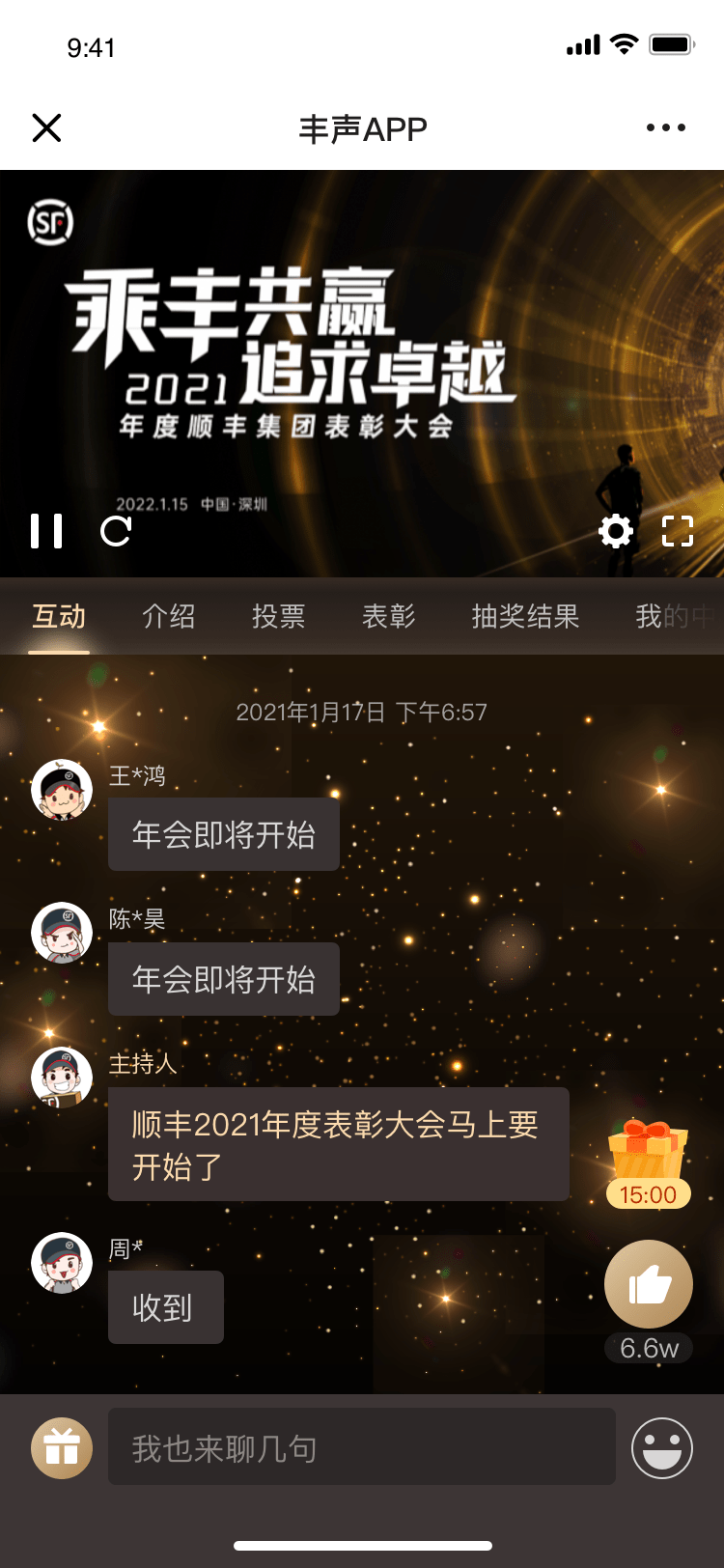
Task: Open video settings gear
Action: (x=616, y=530)
